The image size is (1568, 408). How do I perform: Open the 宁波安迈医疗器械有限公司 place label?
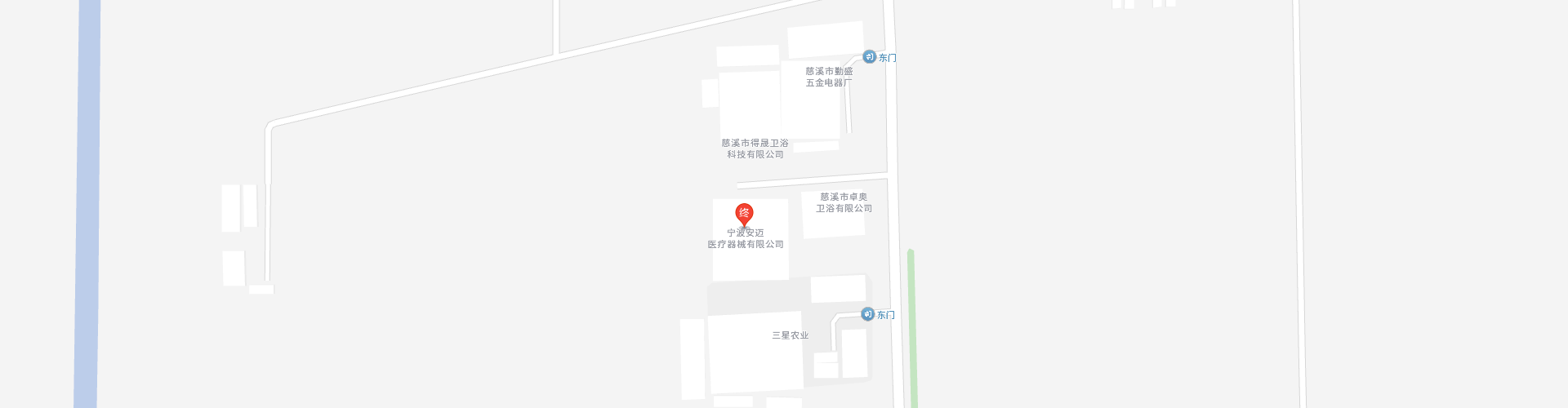(x=746, y=238)
